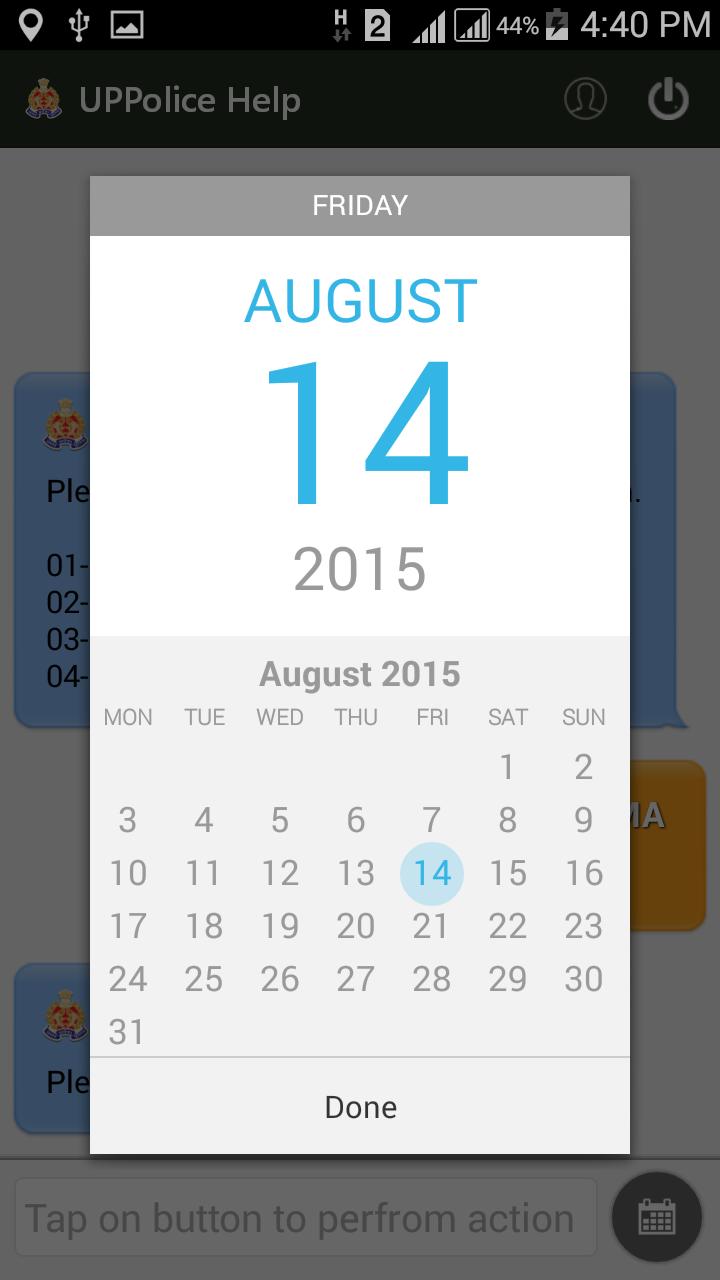Image resolution: width=720 pixels, height=1280 pixels.
Task: Tap the highlighted day 14
Action: pos(432,873)
